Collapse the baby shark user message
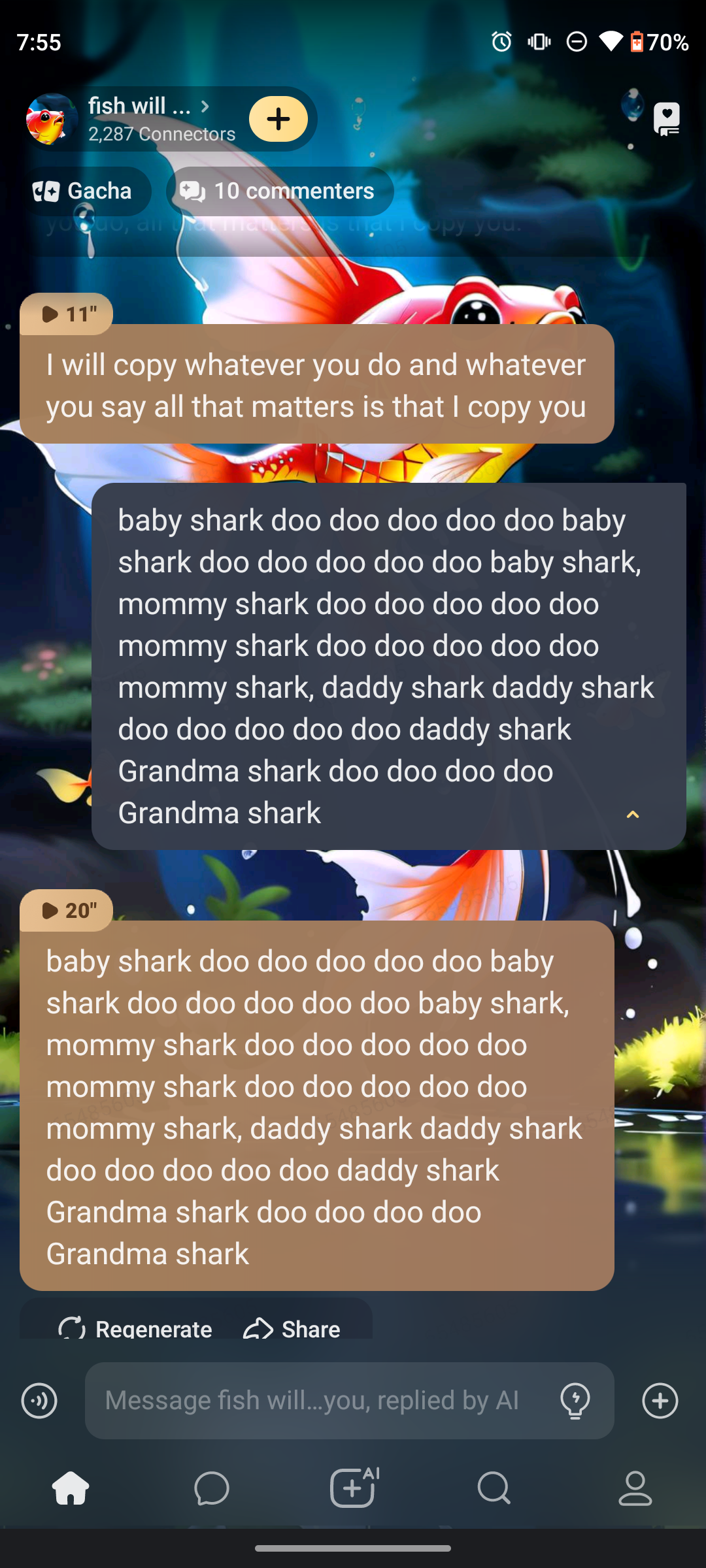The image size is (706, 1568). [x=632, y=814]
